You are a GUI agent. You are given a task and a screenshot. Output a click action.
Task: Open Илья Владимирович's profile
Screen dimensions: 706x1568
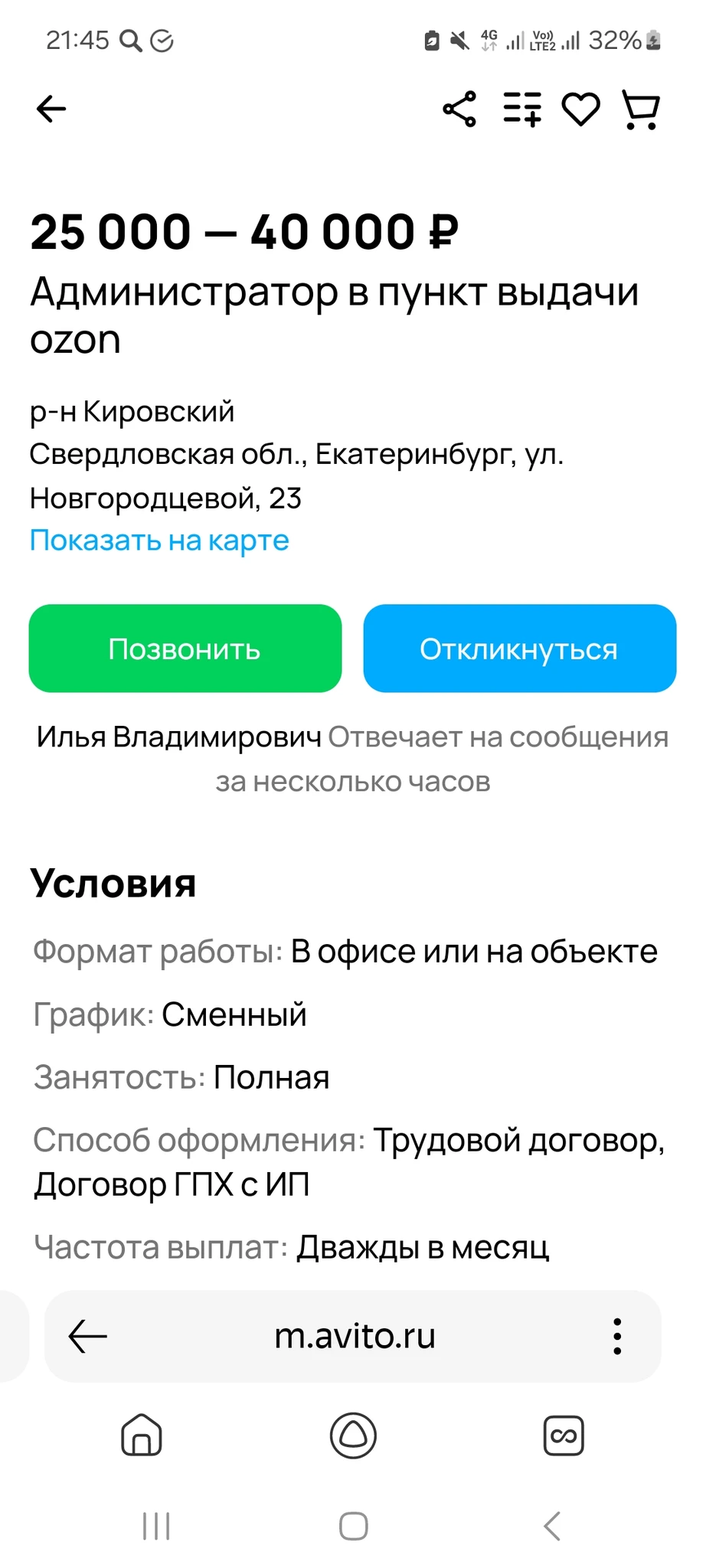click(179, 737)
